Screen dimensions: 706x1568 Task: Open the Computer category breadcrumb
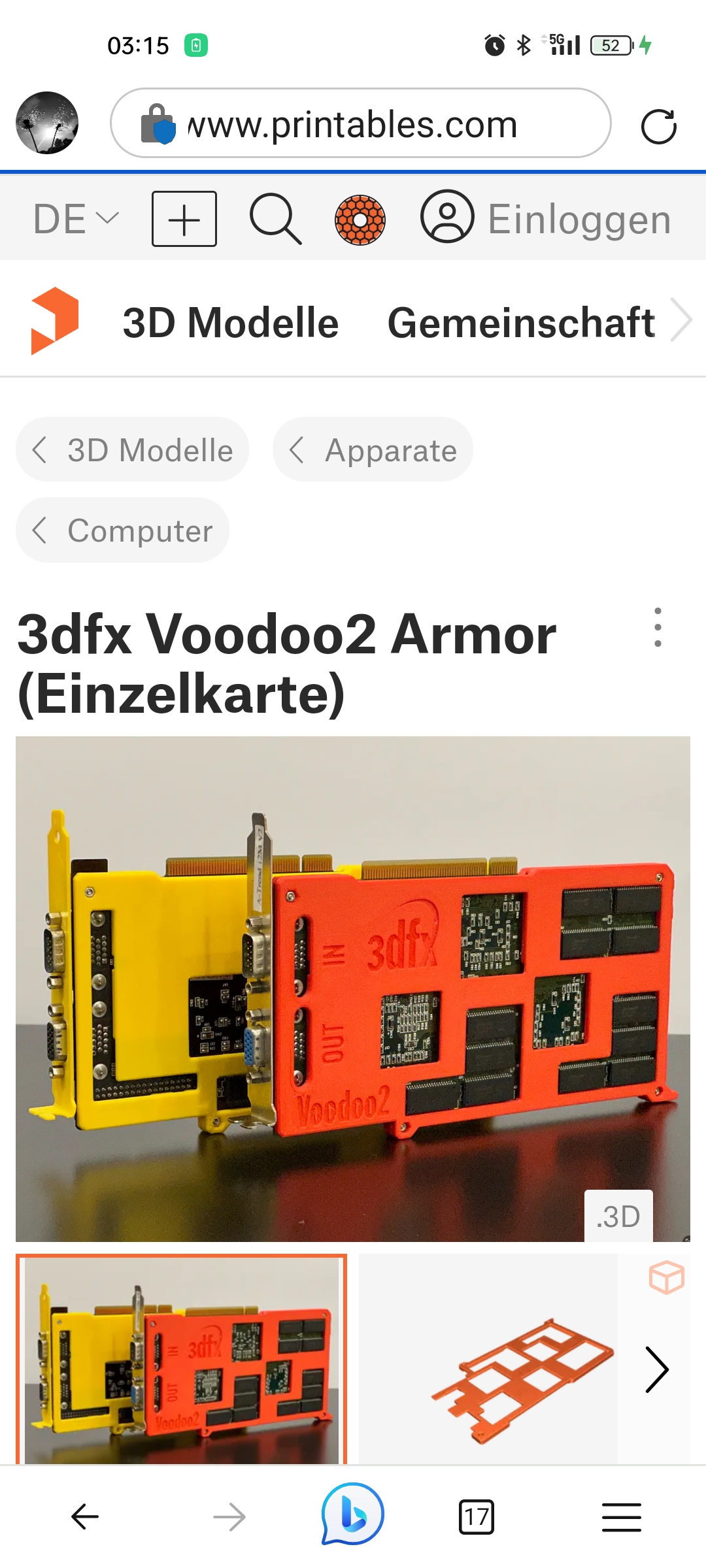point(122,531)
